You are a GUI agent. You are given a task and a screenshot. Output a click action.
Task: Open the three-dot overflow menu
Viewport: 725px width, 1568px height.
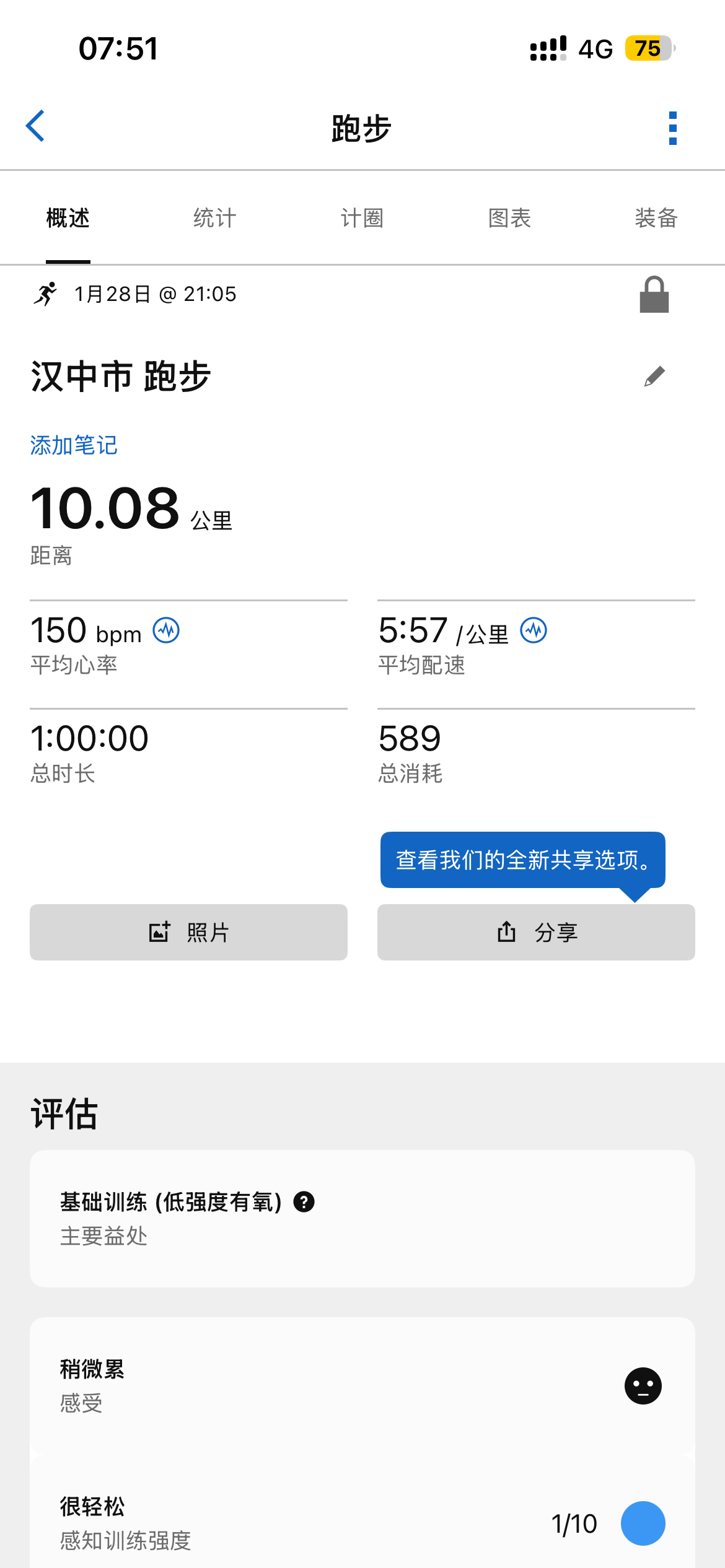coord(673,128)
